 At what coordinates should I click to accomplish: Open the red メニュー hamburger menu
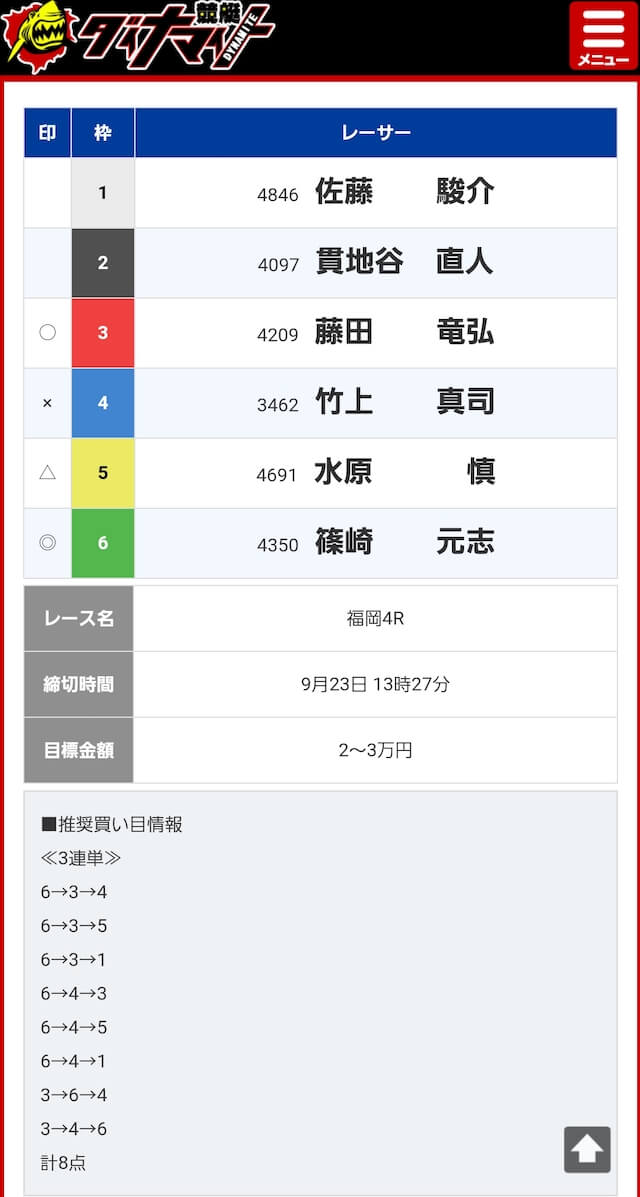click(603, 36)
